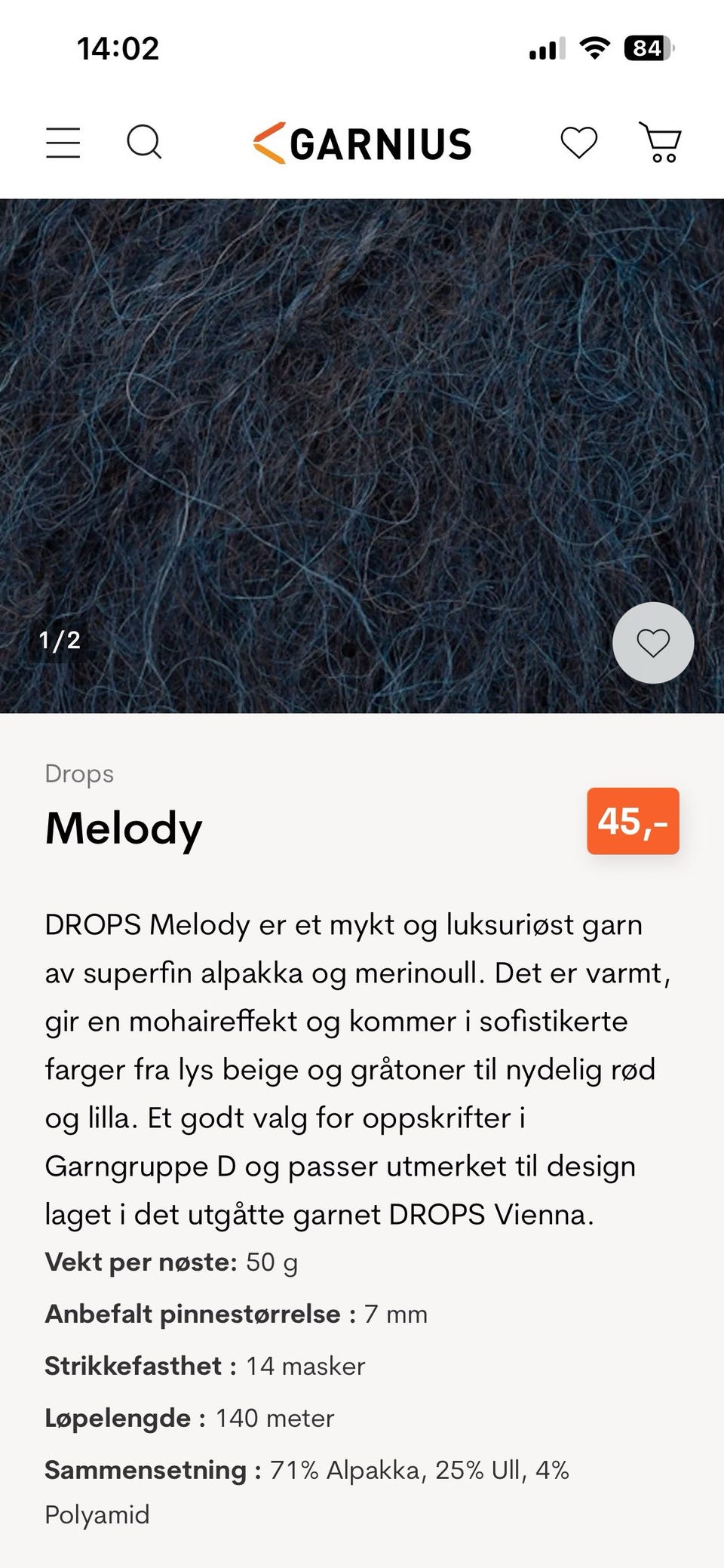Expand the second product photo via 1/2 indicator
Viewport: 724px width, 1568px height.
tap(60, 641)
